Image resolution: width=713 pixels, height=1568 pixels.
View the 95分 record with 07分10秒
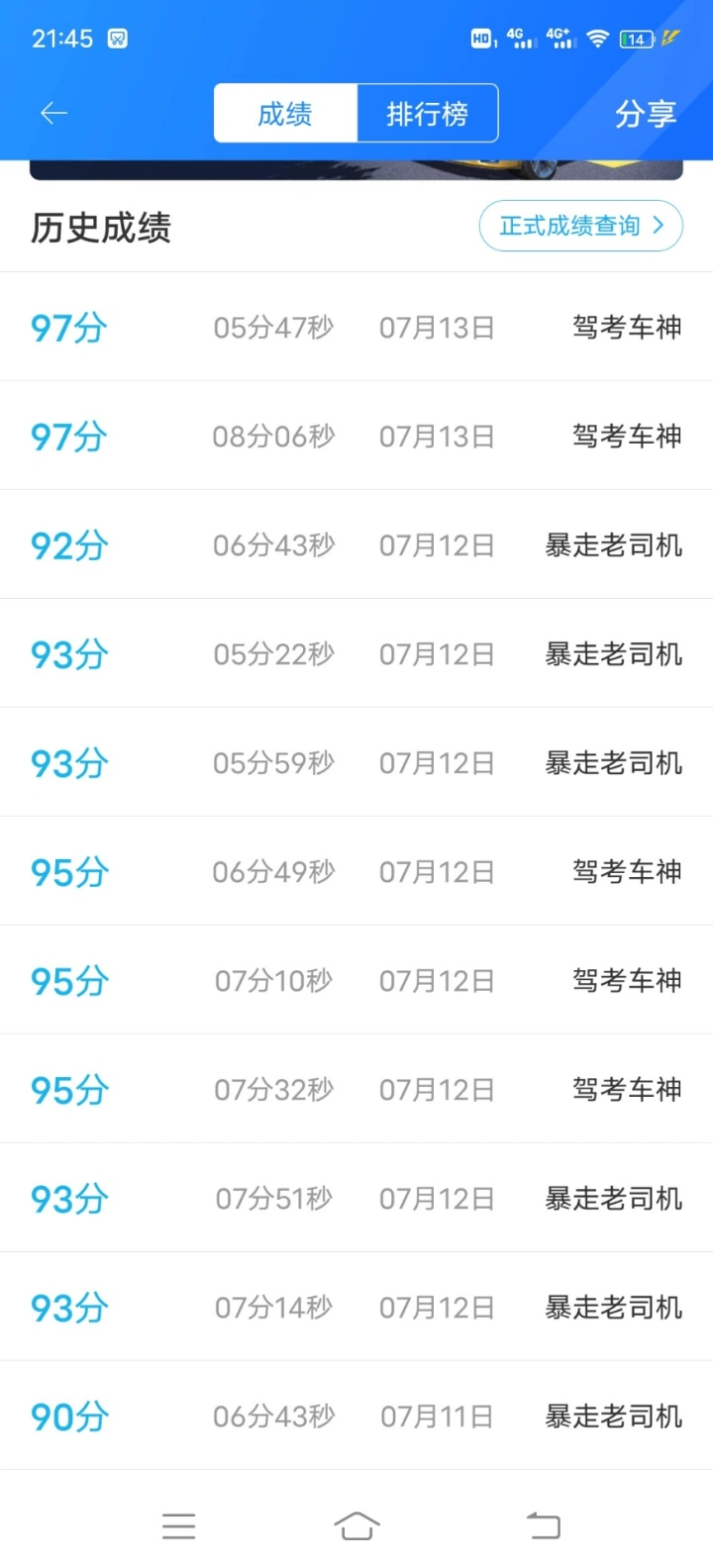(356, 980)
